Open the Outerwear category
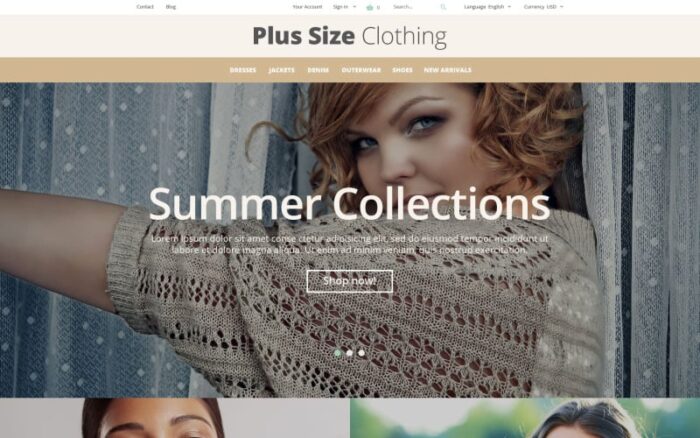 361,70
